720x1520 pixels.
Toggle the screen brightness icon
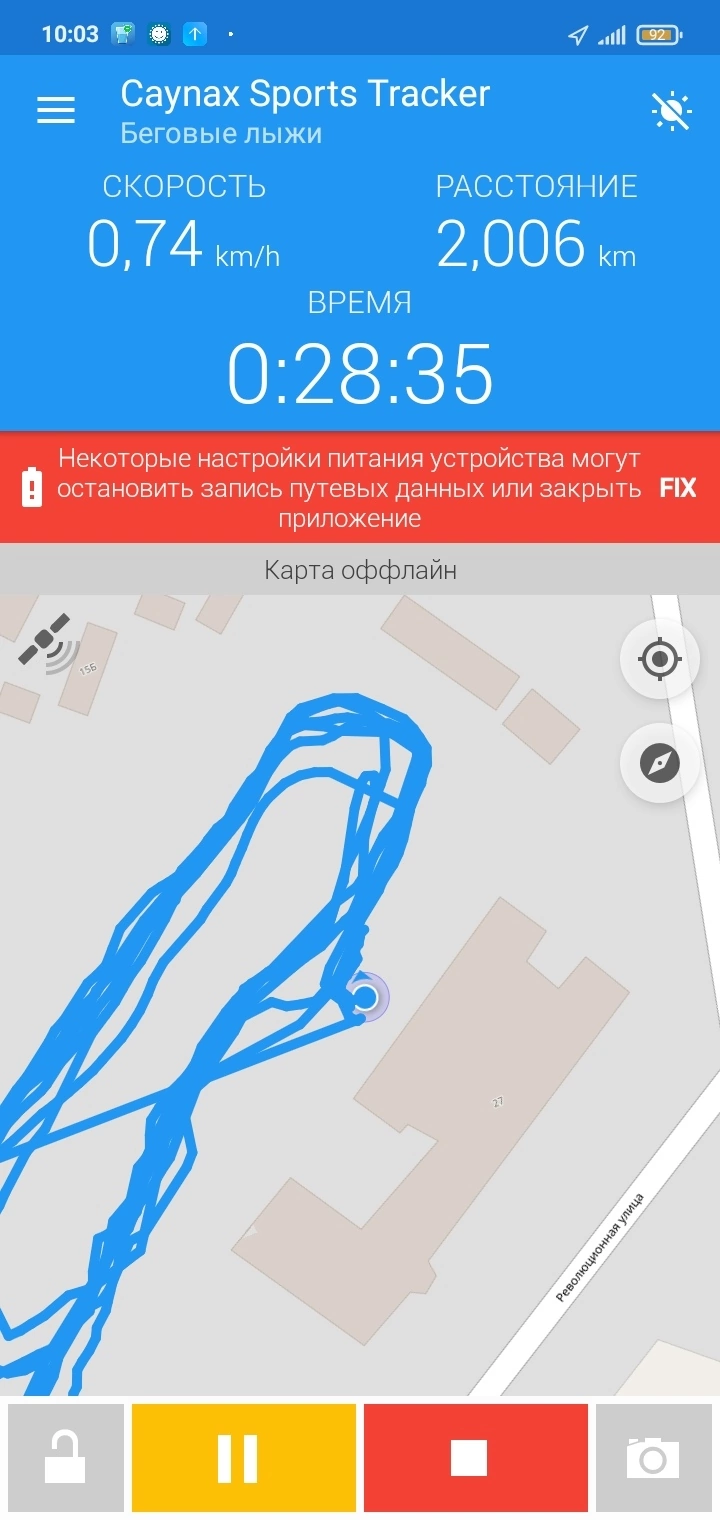pos(671,110)
